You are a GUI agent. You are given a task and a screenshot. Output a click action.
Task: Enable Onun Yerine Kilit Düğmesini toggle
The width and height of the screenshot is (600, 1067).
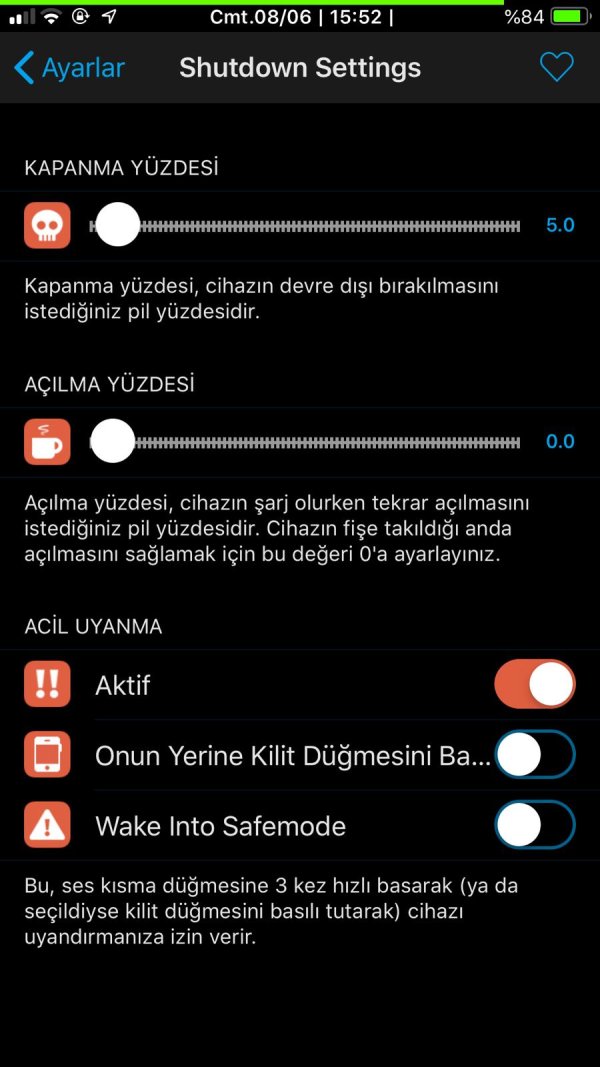pos(534,755)
